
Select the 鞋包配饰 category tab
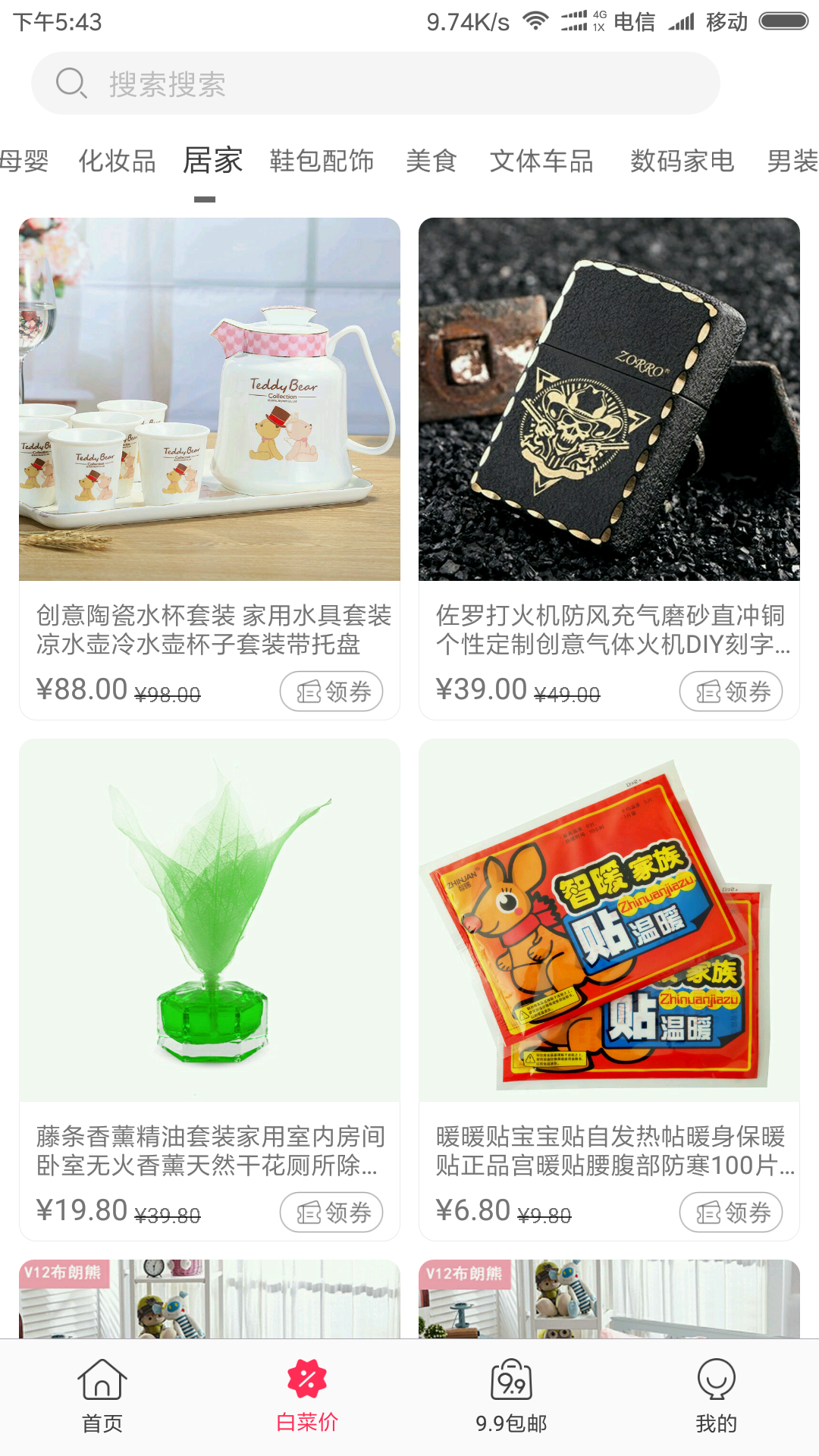click(322, 161)
